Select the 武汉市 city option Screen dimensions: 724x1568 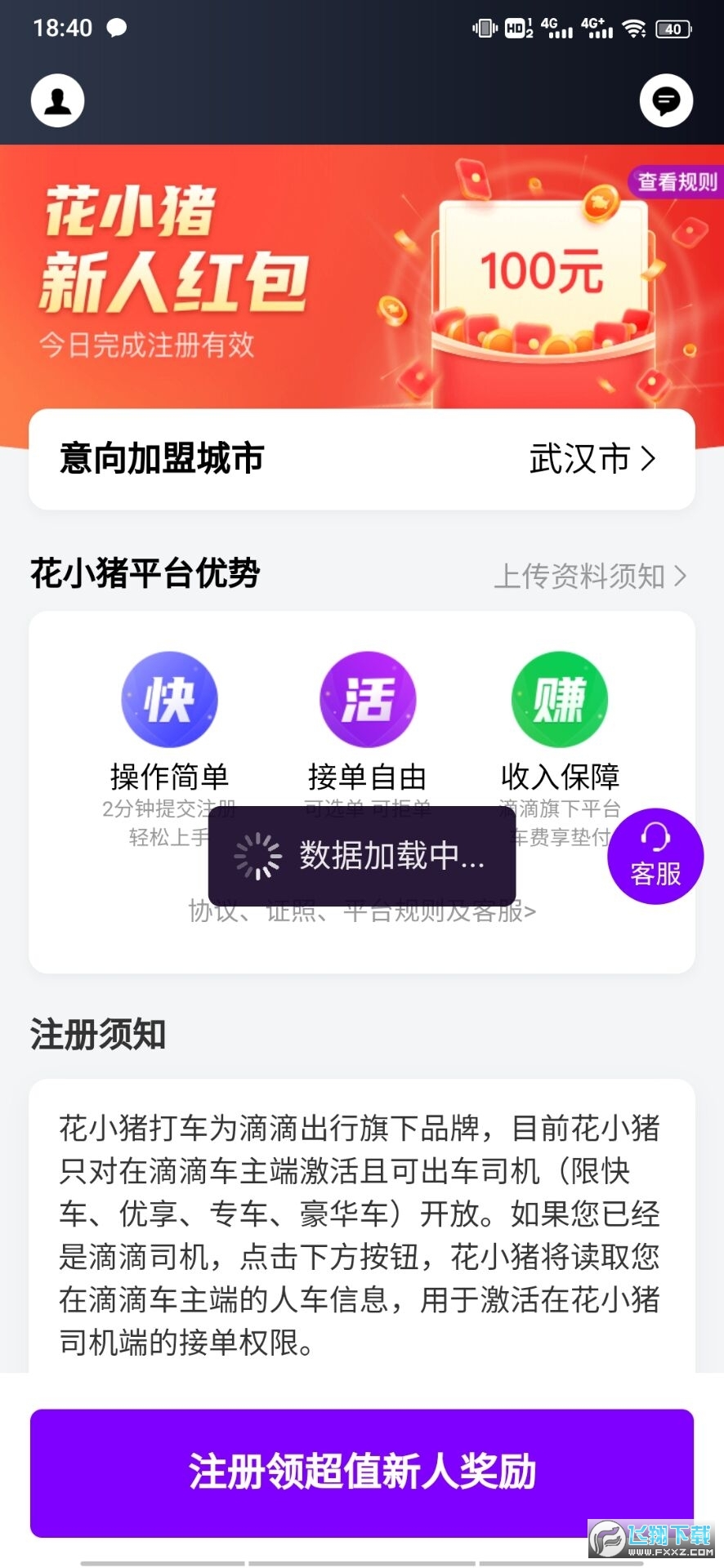point(576,460)
